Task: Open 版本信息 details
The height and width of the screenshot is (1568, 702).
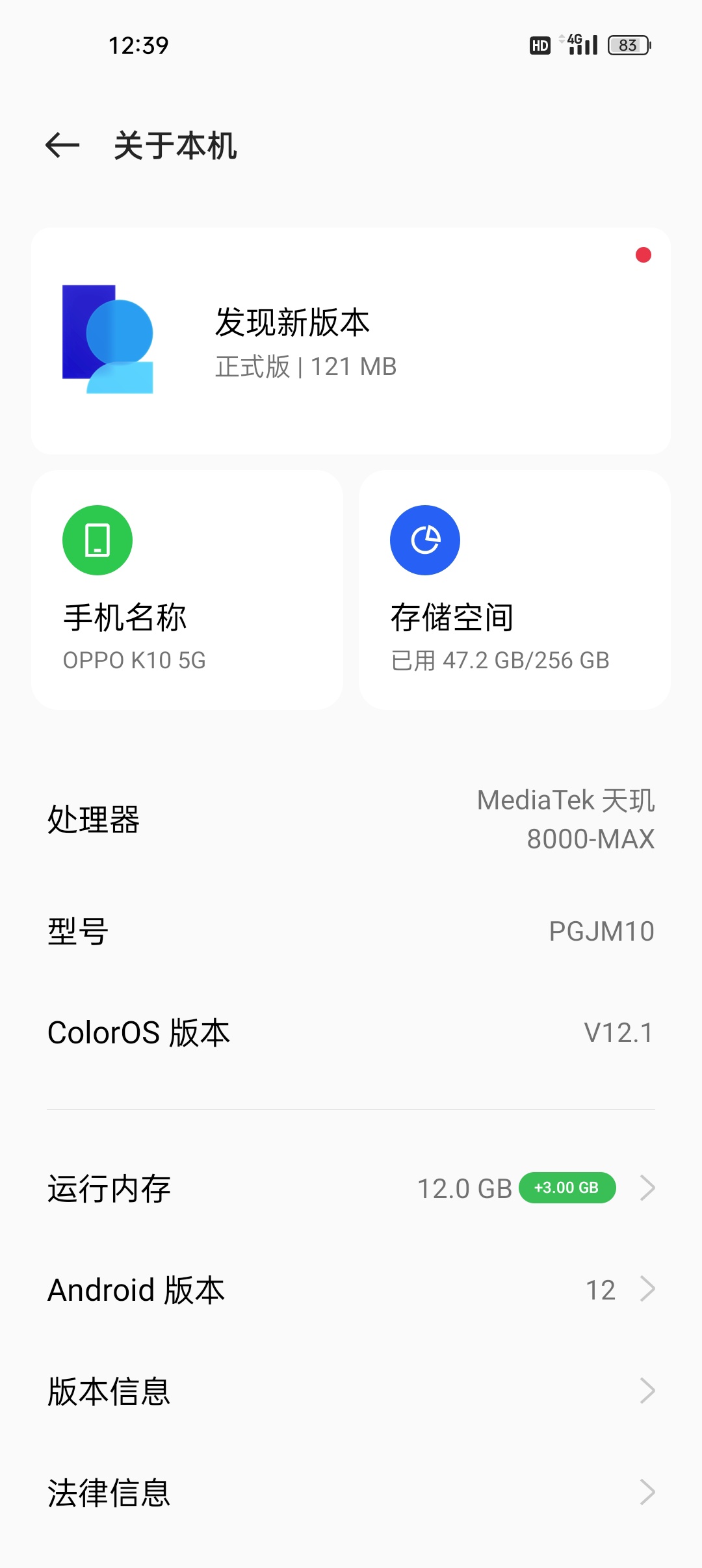Action: click(x=351, y=1391)
